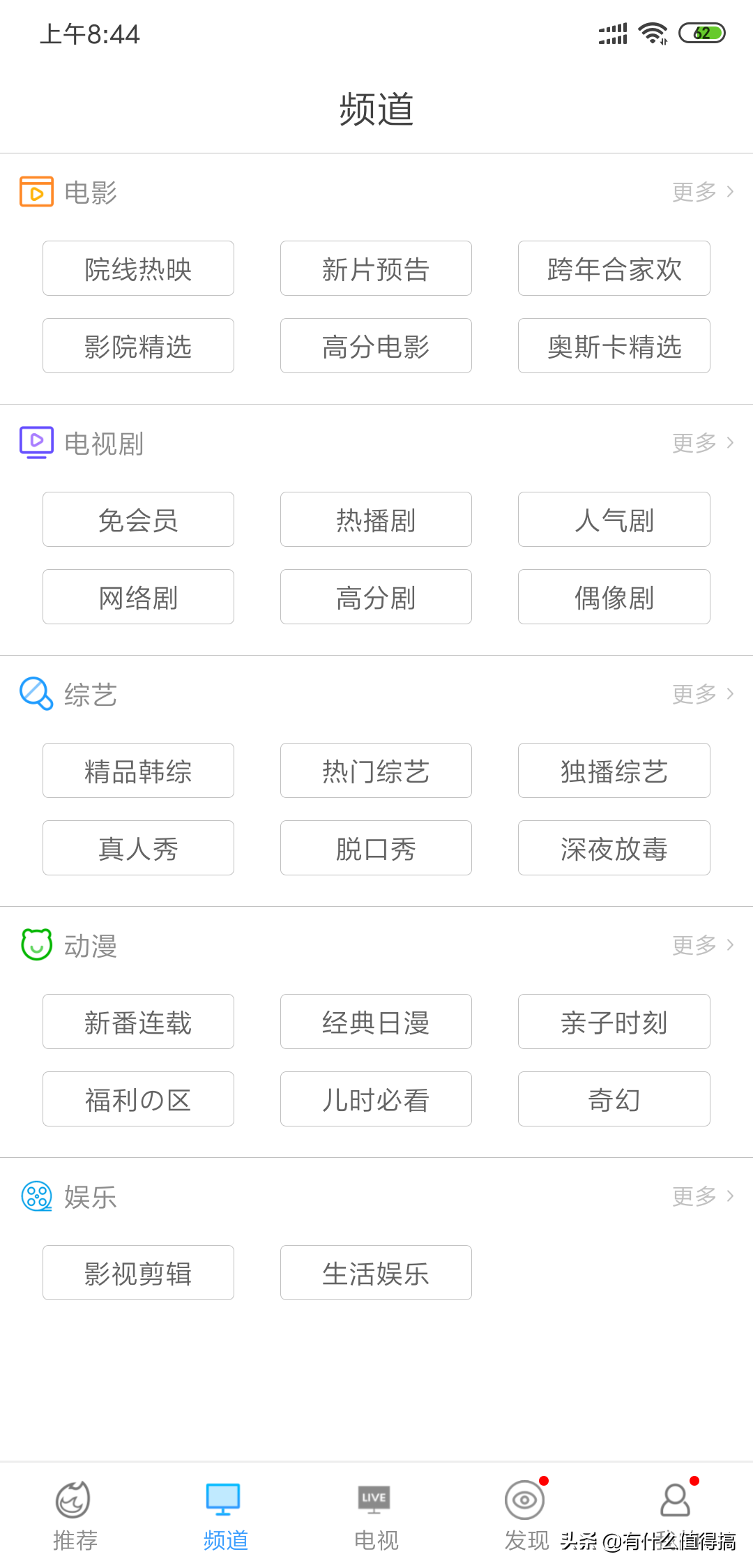753x1568 pixels.
Task: See more 娱乐 channels
Action: 703,1196
